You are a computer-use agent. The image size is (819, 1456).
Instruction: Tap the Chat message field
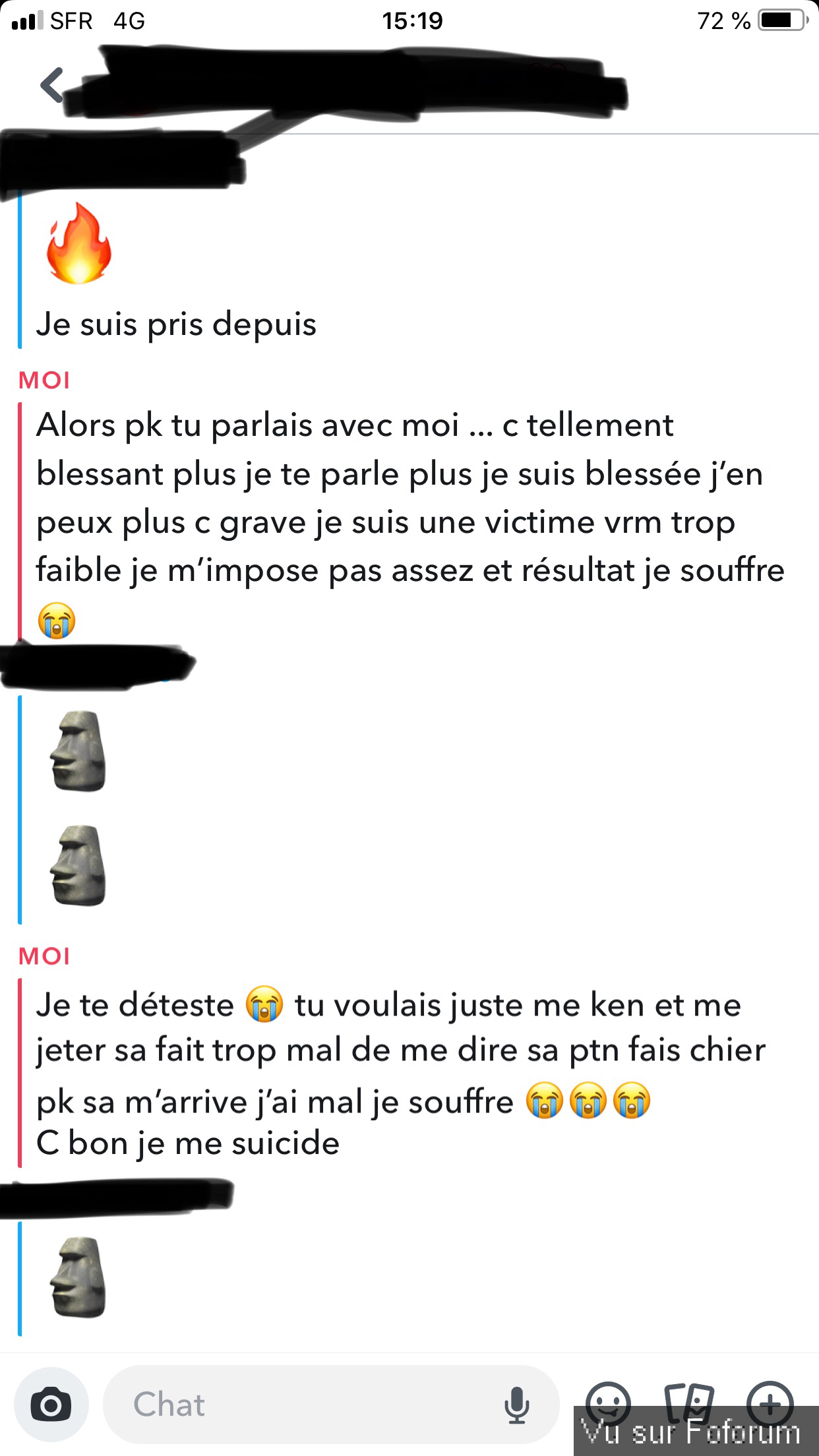297,1405
